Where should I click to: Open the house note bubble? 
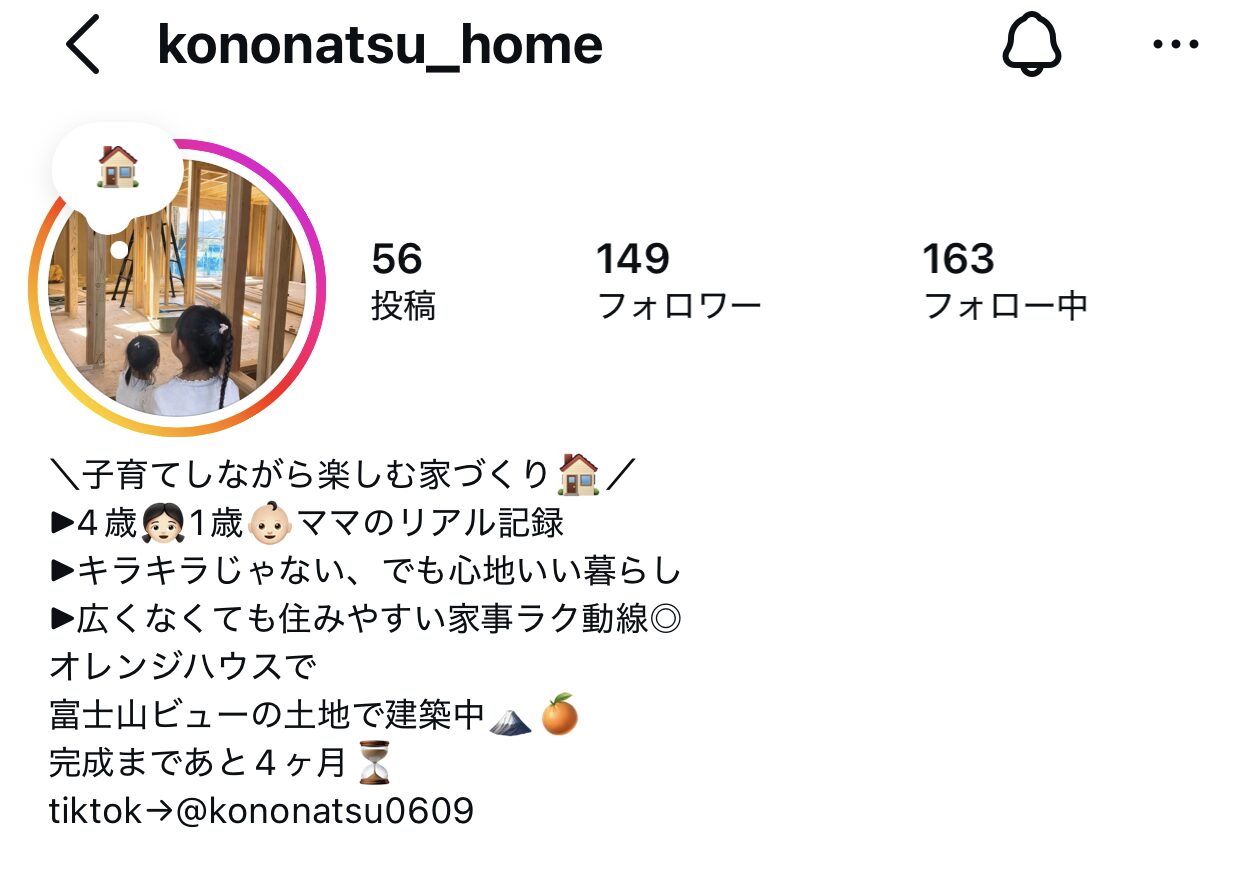(117, 168)
